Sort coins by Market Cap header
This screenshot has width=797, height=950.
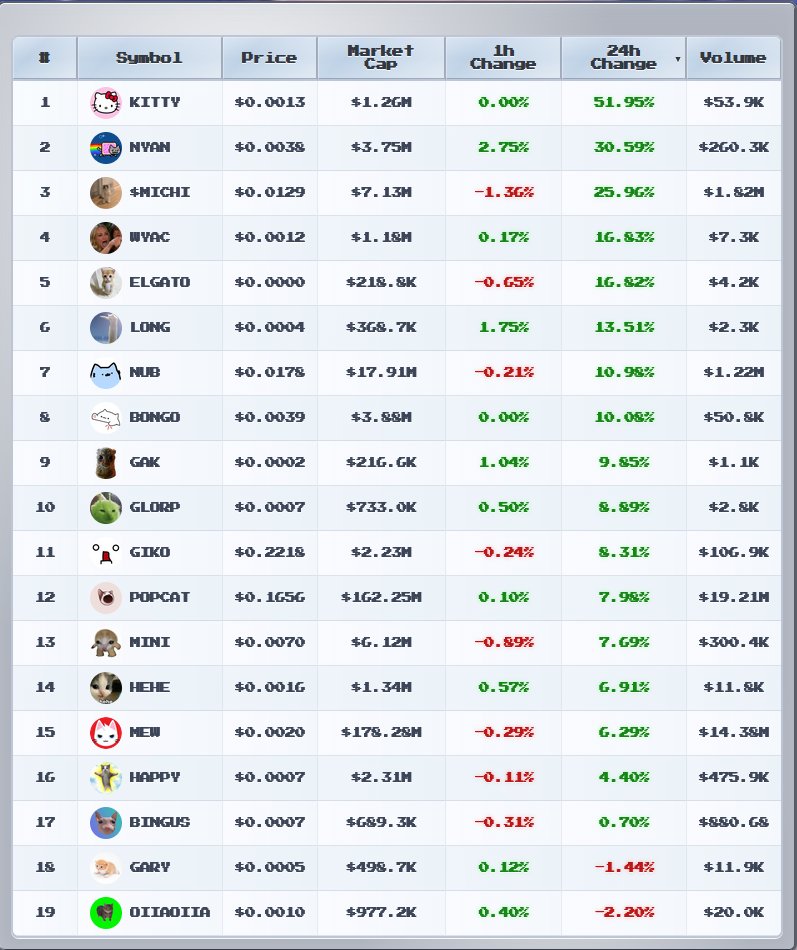[x=380, y=58]
